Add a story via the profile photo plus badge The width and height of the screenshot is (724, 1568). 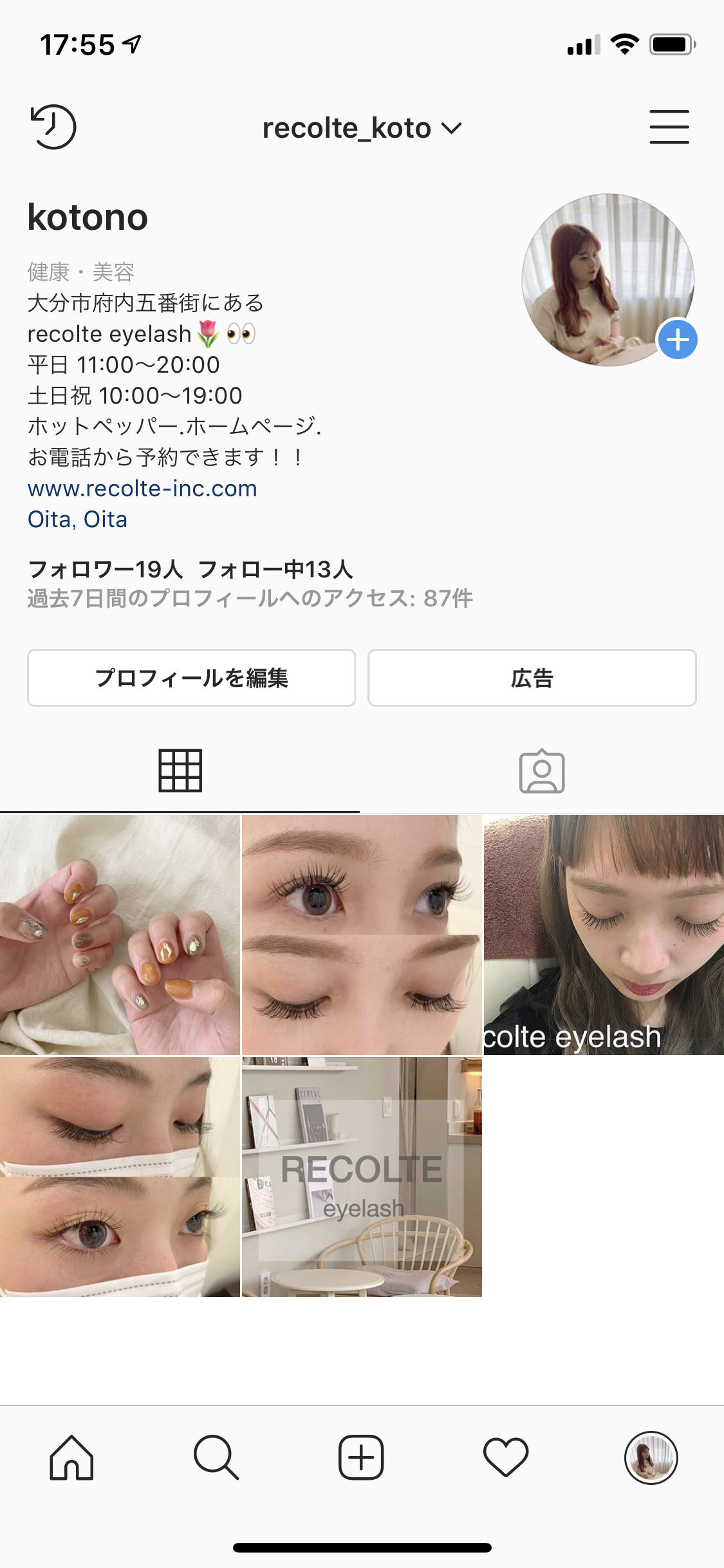coord(677,340)
